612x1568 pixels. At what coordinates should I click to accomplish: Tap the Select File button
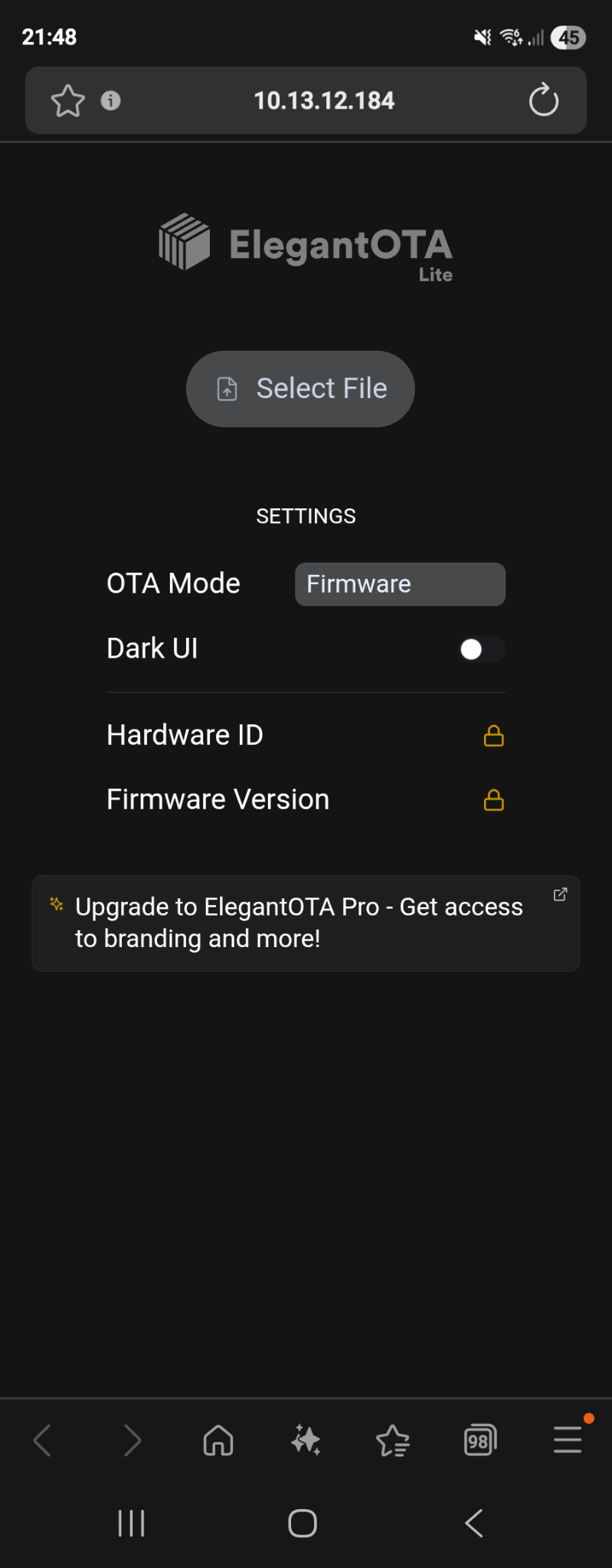[x=300, y=389]
